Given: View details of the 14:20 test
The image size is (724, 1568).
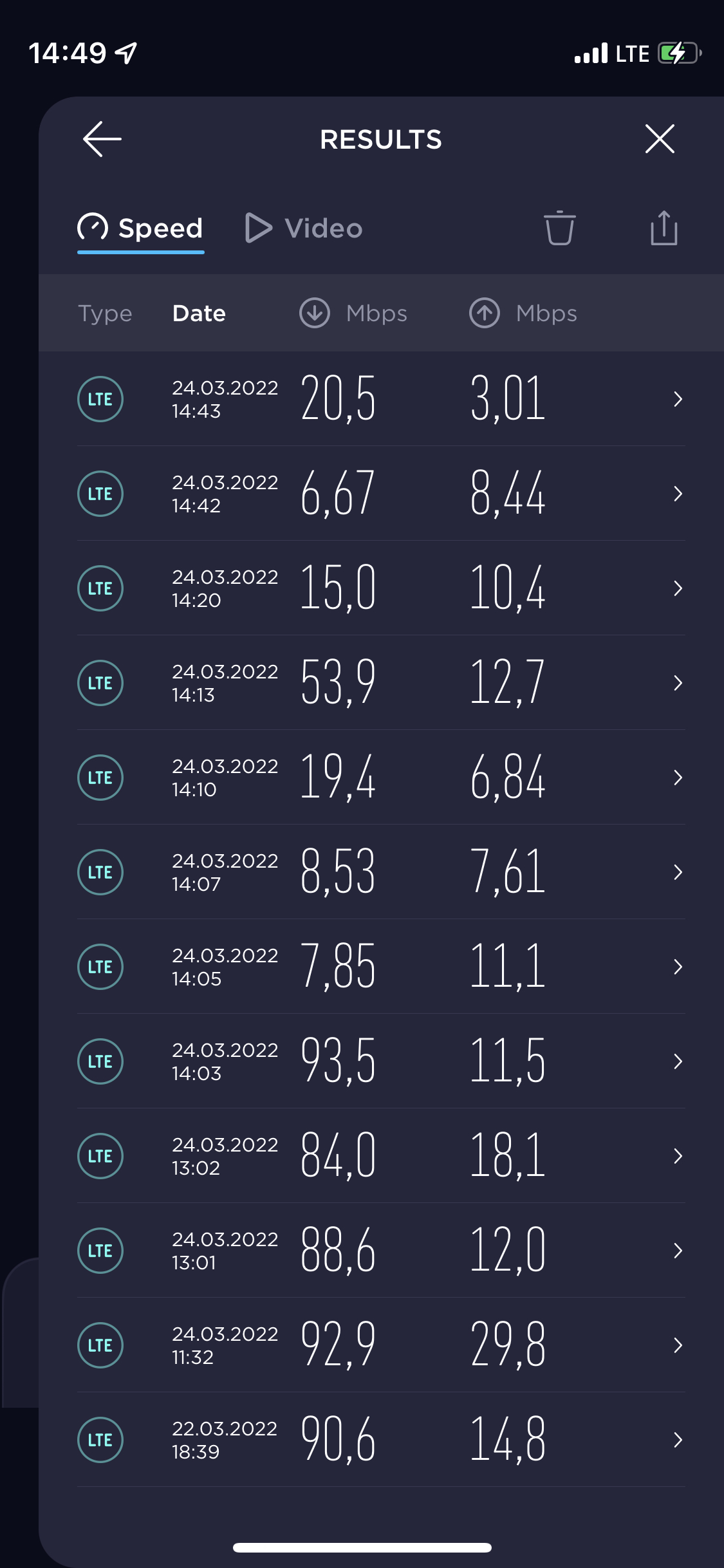Looking at the screenshot, I should coord(381,588).
